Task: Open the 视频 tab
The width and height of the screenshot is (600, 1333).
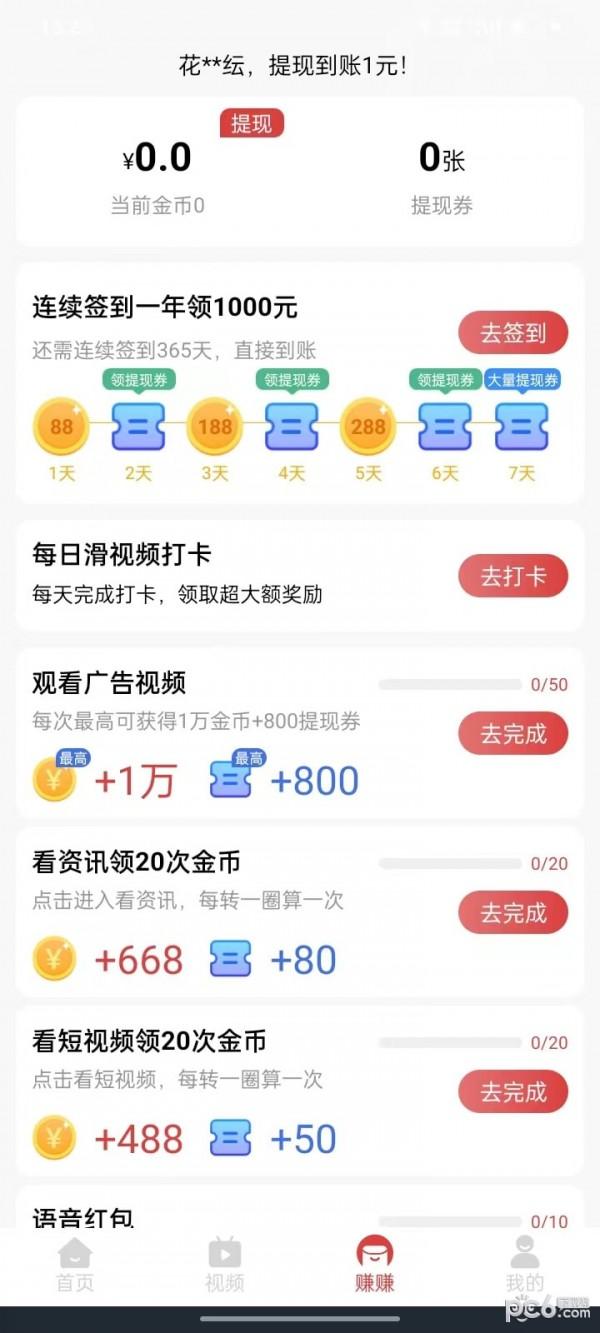Action: click(x=224, y=1265)
